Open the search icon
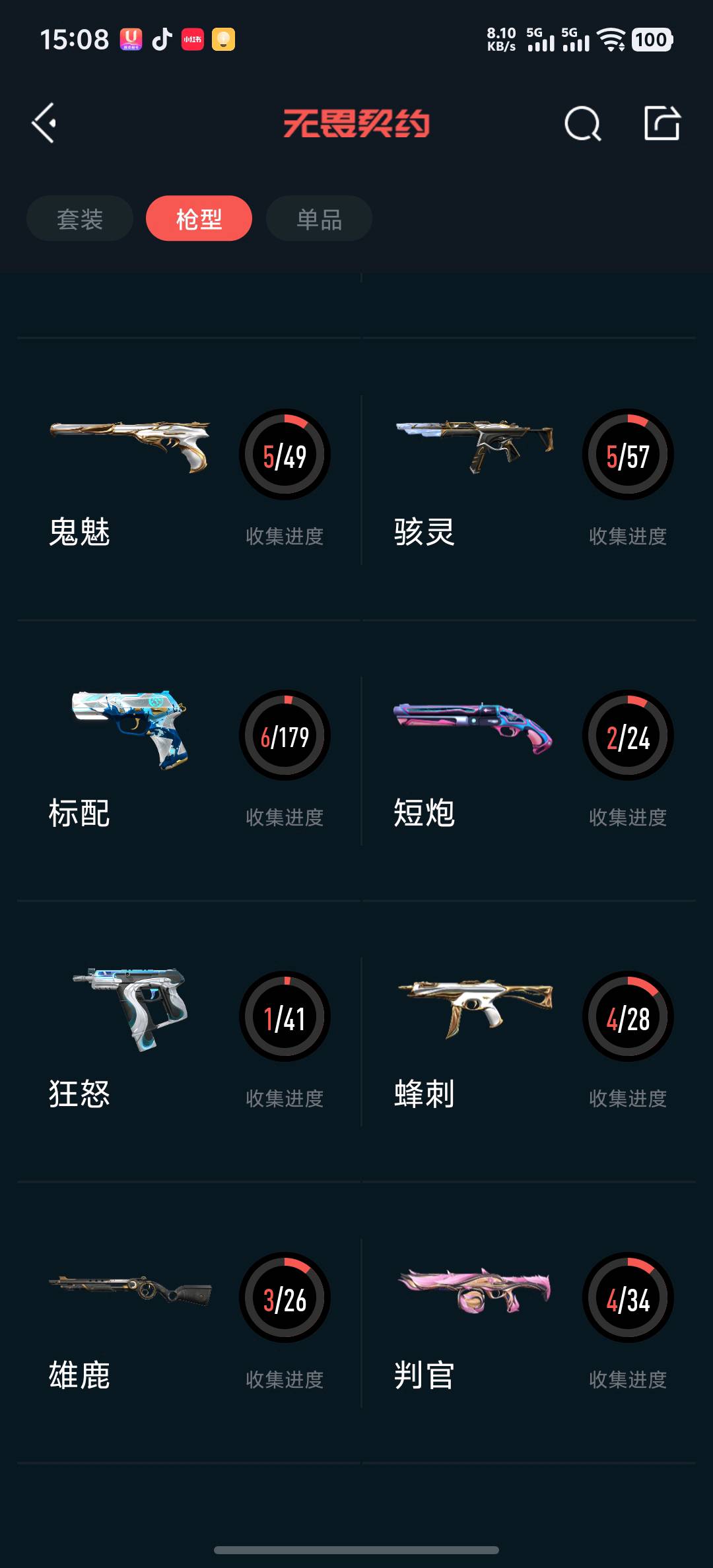 pyautogui.click(x=582, y=123)
